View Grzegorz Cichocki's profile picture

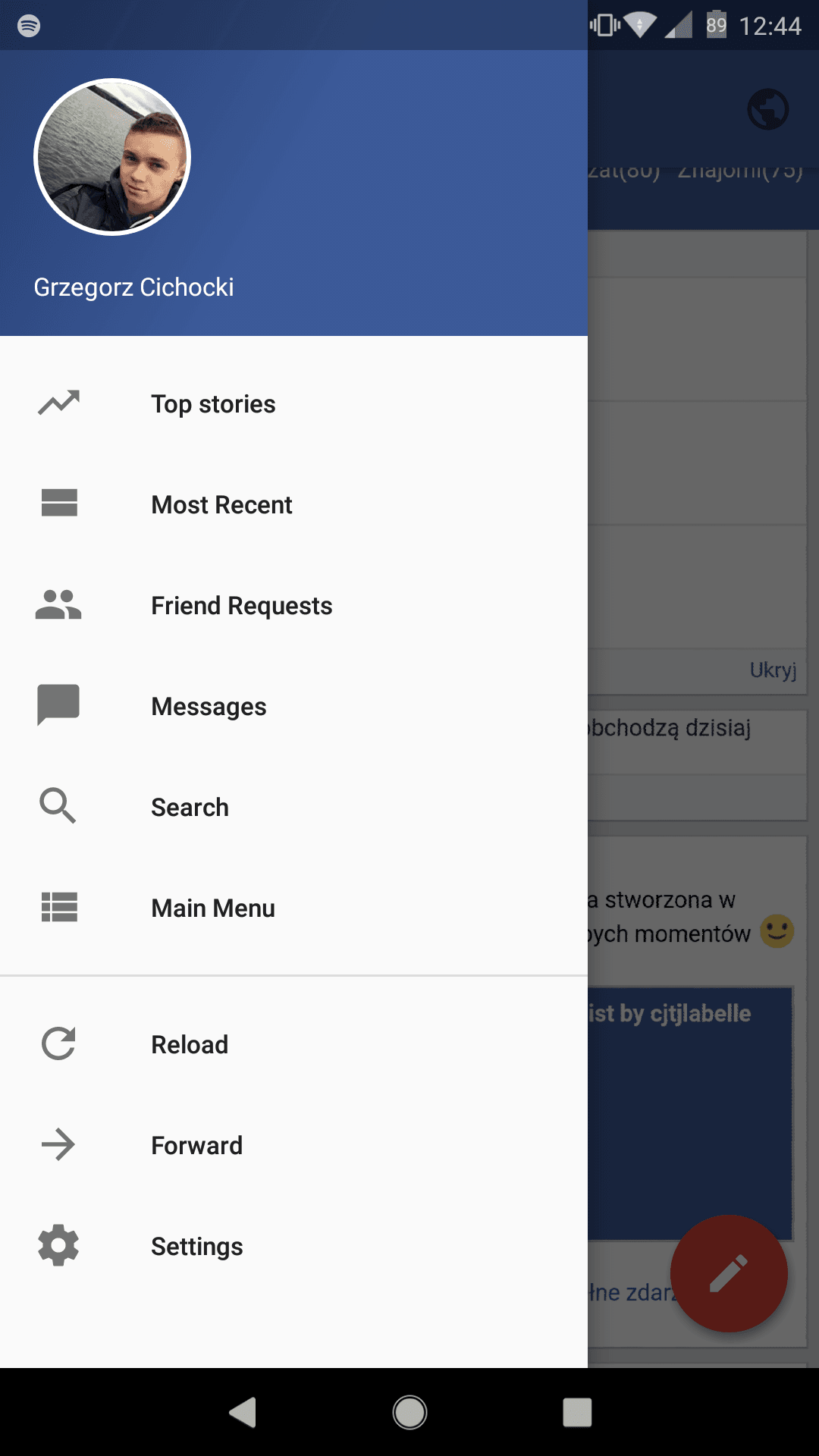click(x=112, y=157)
